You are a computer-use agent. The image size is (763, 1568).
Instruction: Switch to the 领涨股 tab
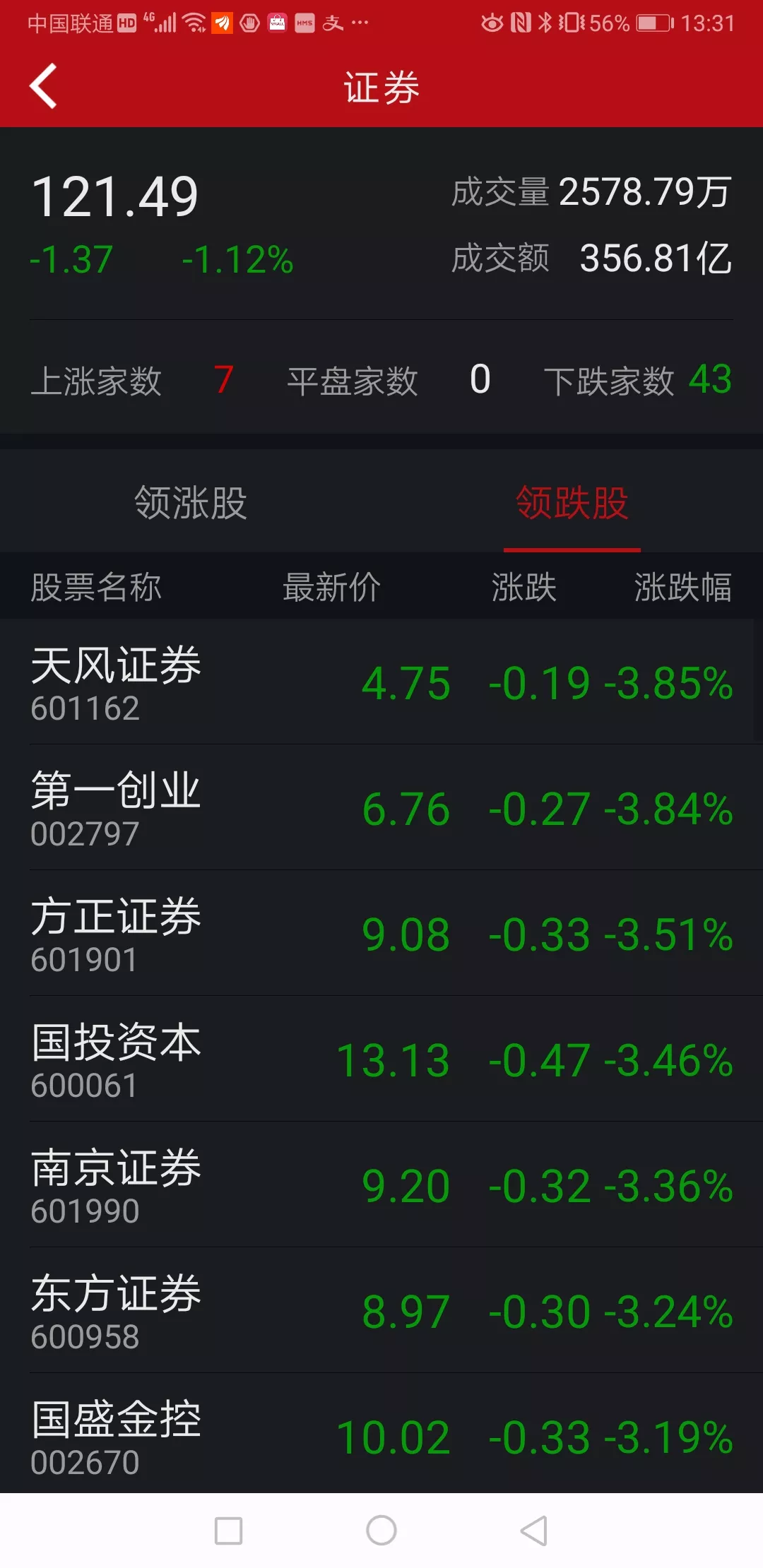point(191,503)
